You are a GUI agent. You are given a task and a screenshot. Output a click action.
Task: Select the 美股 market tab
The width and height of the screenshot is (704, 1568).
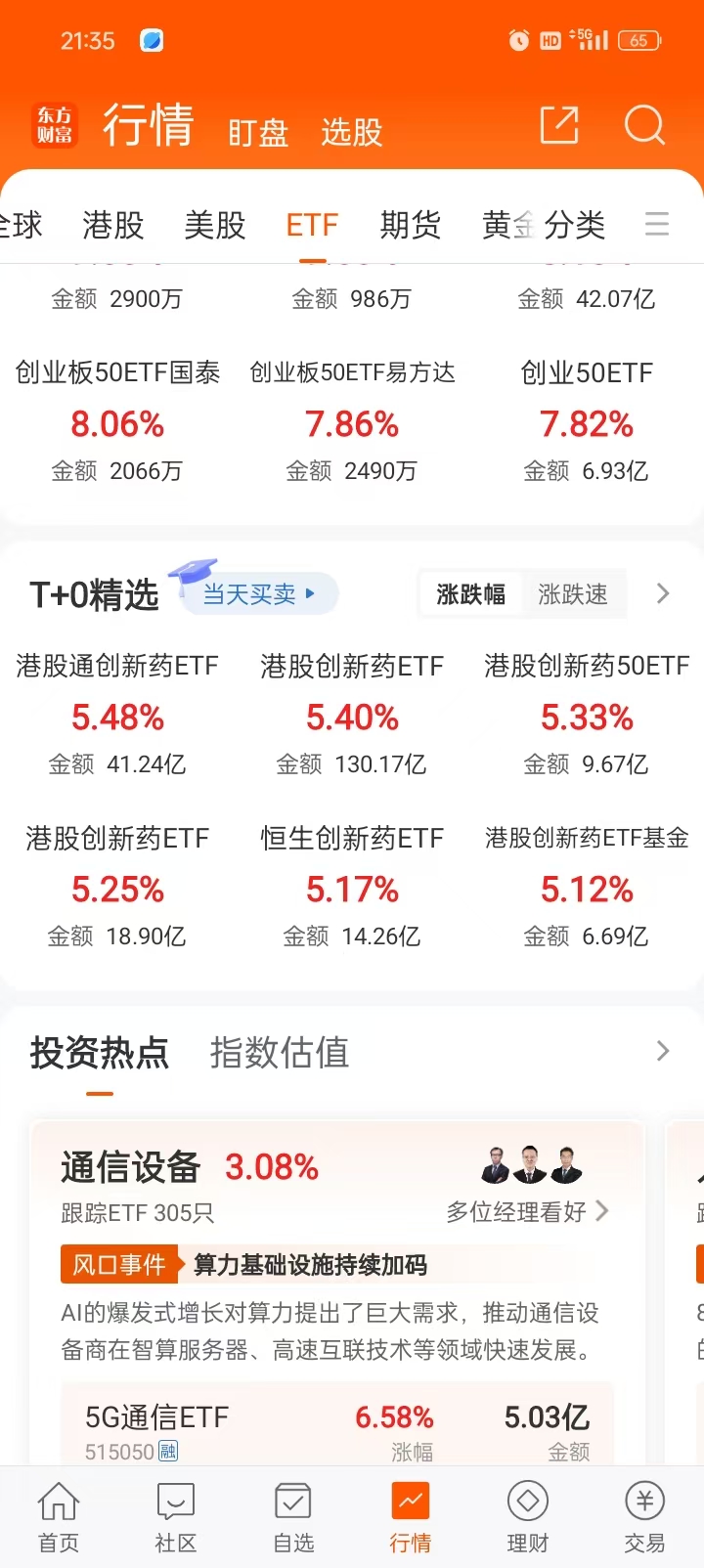click(215, 226)
